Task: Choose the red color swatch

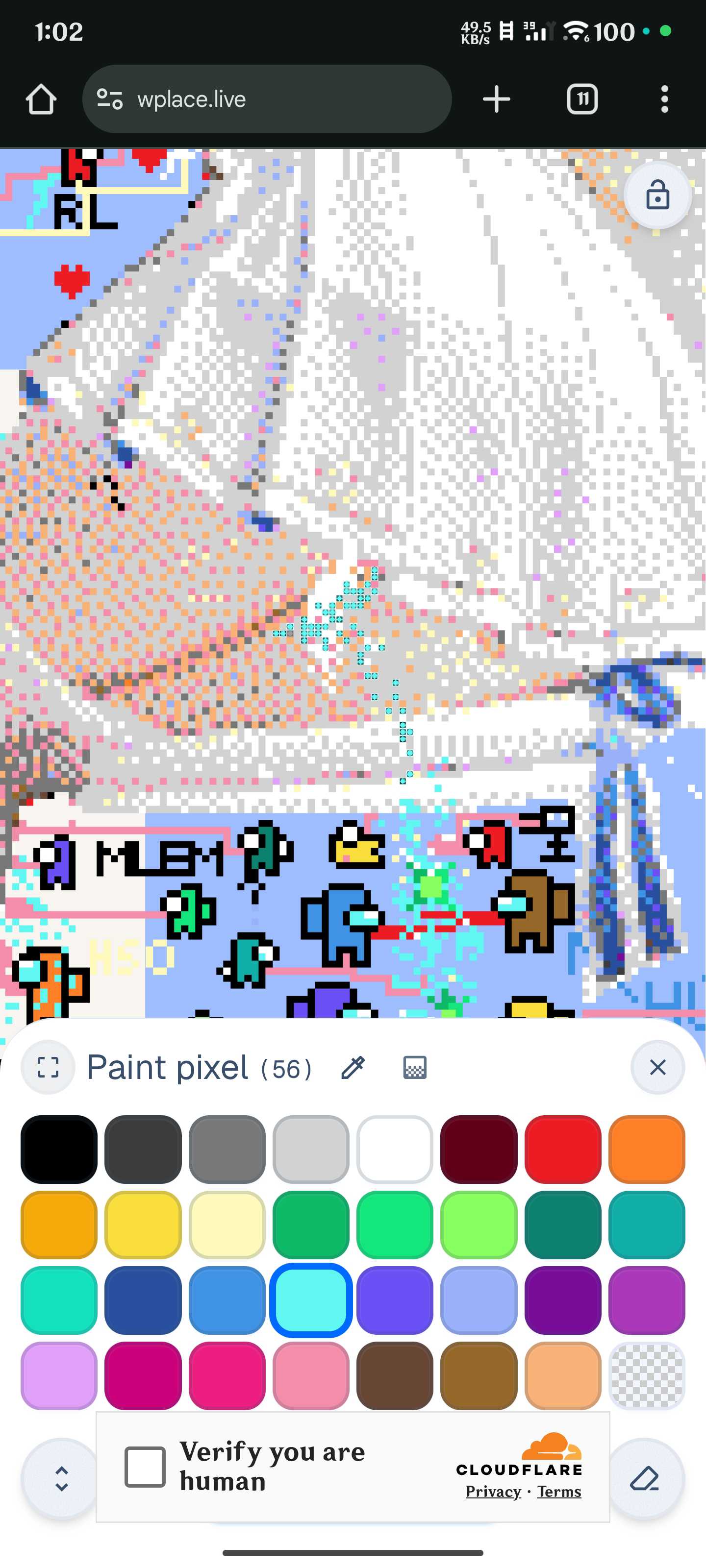Action: point(562,1149)
